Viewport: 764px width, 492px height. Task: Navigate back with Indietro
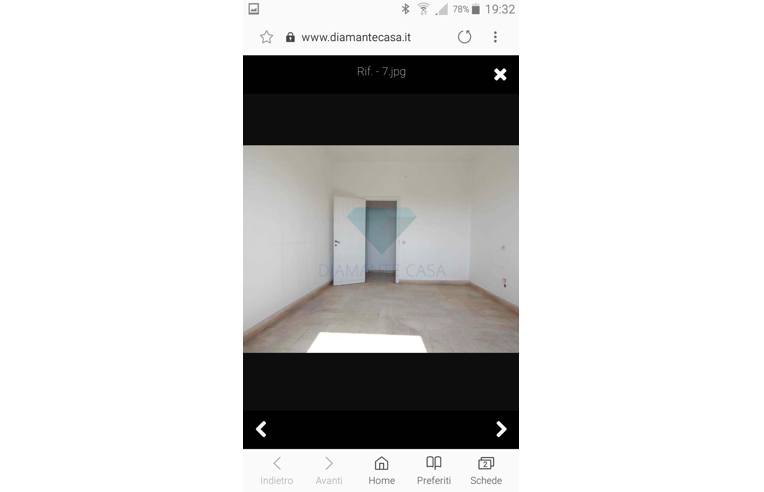pyautogui.click(x=277, y=470)
